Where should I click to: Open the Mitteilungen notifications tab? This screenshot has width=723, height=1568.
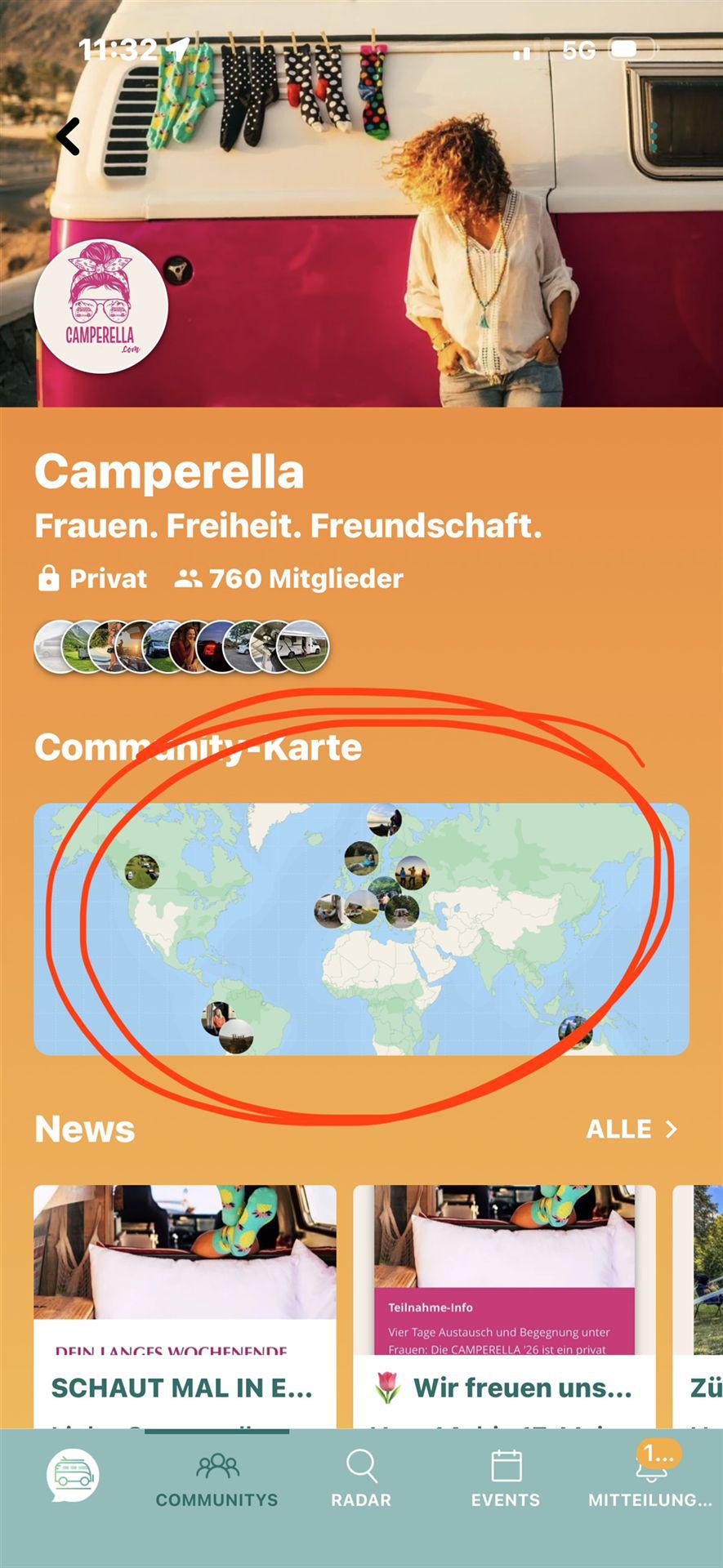[x=650, y=1480]
